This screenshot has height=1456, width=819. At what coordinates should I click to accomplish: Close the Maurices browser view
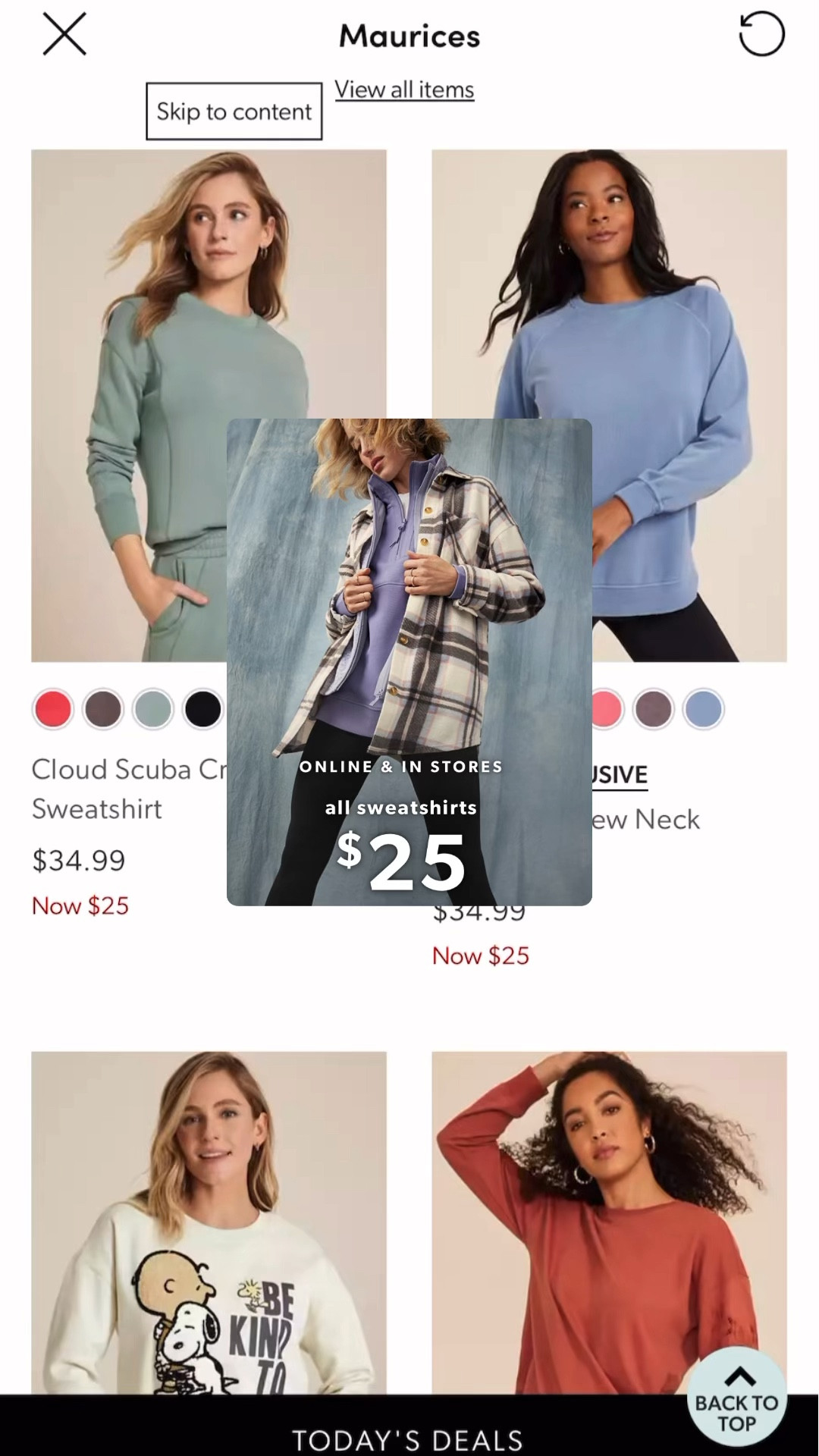(x=64, y=35)
